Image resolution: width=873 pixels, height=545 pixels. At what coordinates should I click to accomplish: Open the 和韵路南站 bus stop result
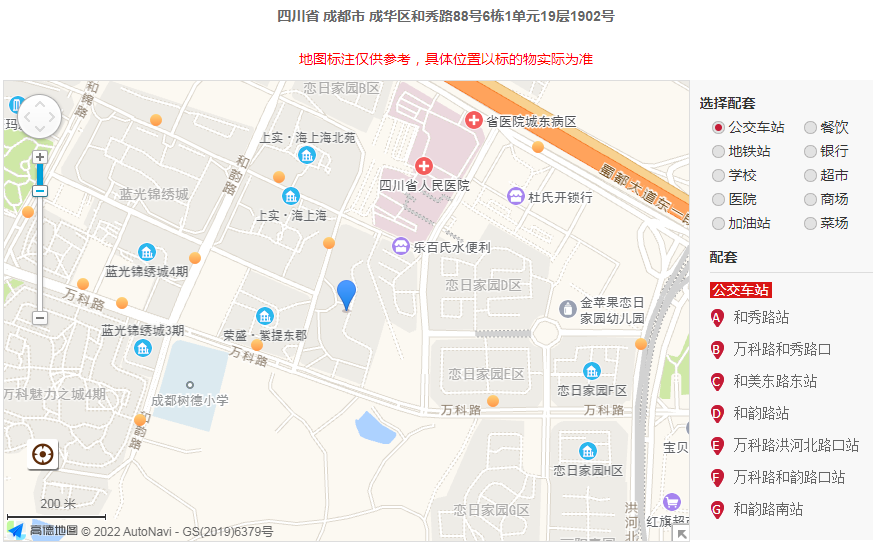[768, 510]
